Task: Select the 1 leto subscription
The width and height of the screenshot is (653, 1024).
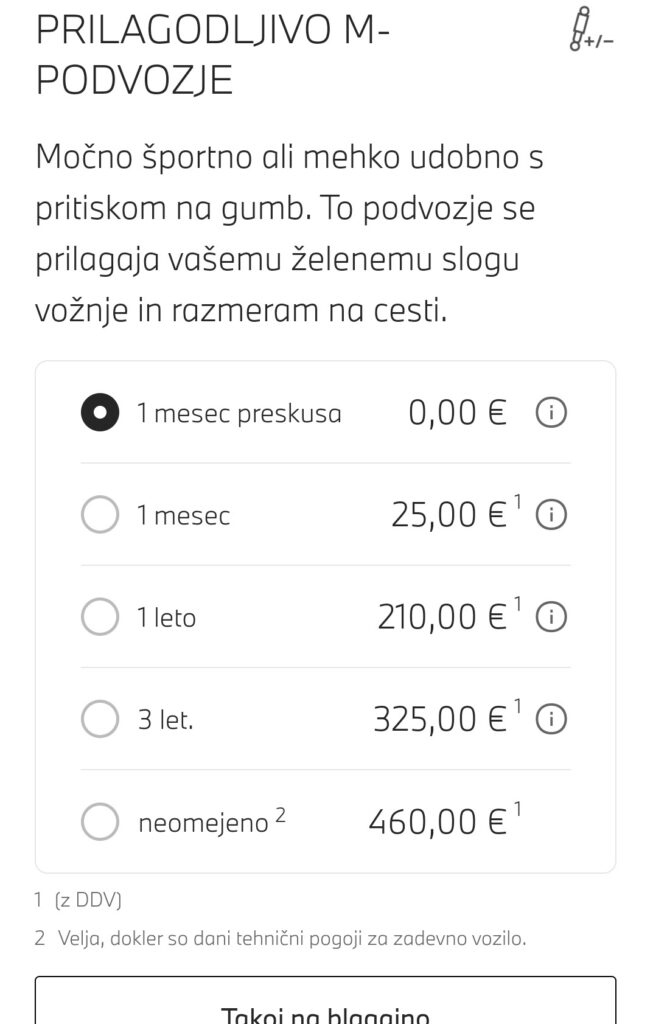Action: (100, 617)
